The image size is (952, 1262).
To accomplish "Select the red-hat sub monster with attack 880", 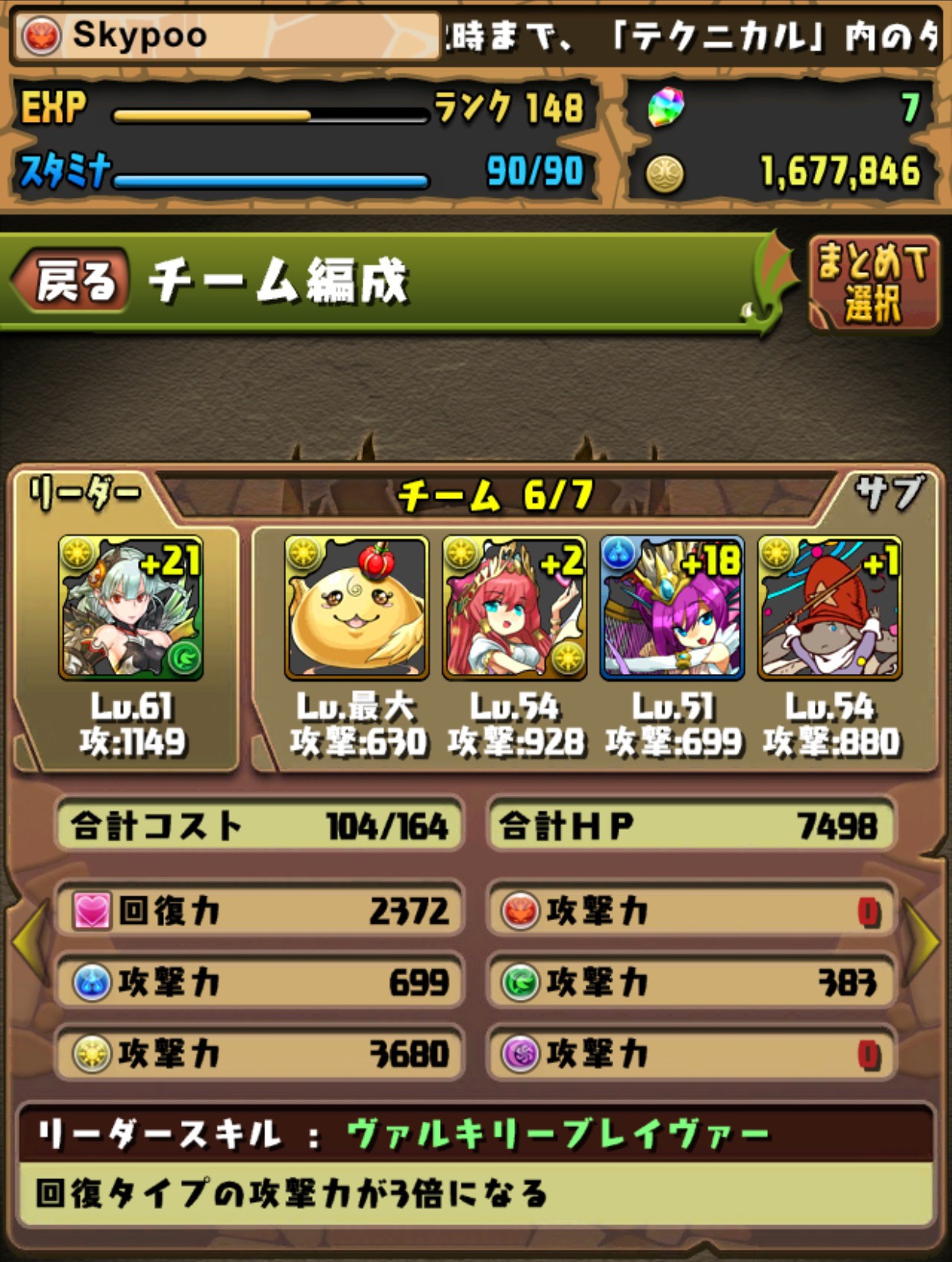I will click(829, 608).
